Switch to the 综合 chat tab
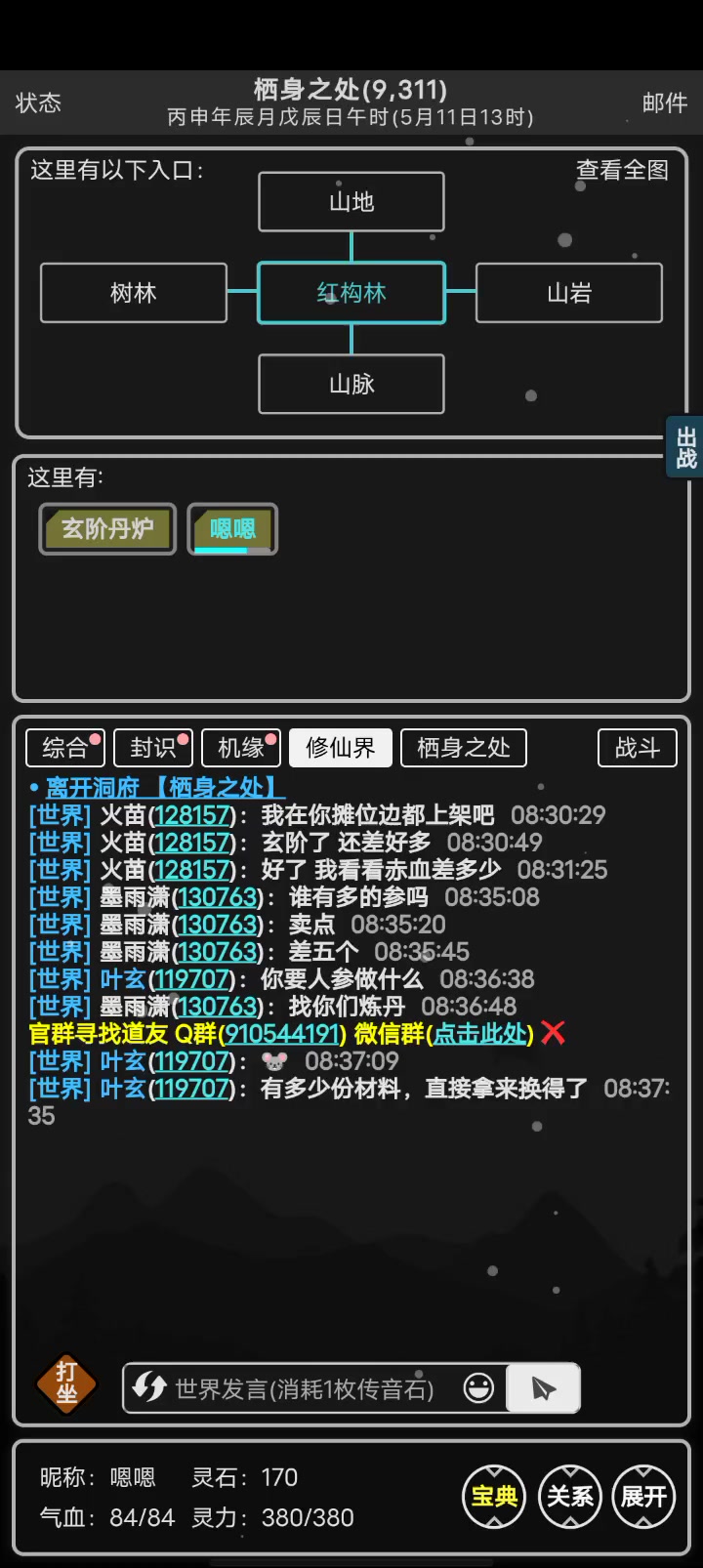 pyautogui.click(x=65, y=748)
